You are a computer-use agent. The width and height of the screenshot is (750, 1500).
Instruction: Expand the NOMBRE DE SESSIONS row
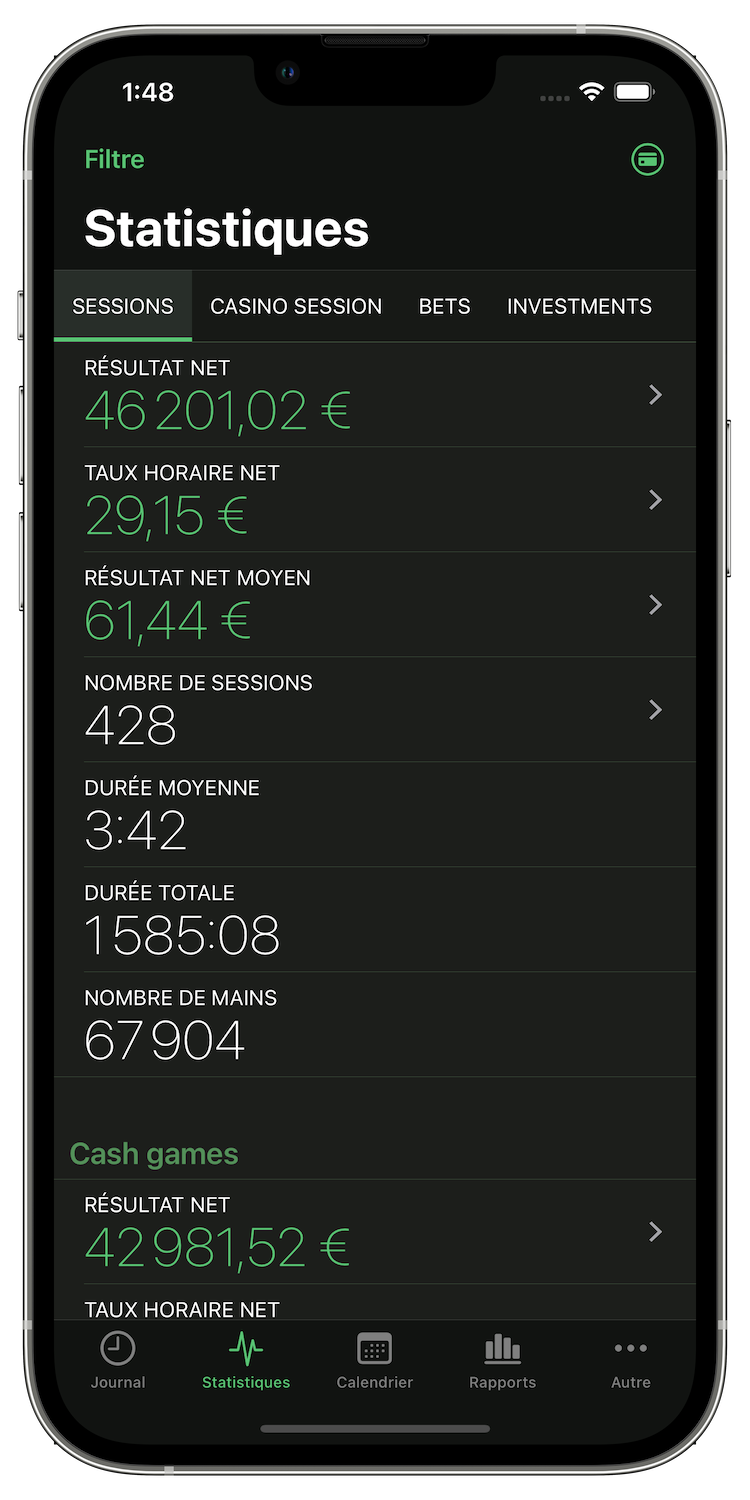(655, 710)
